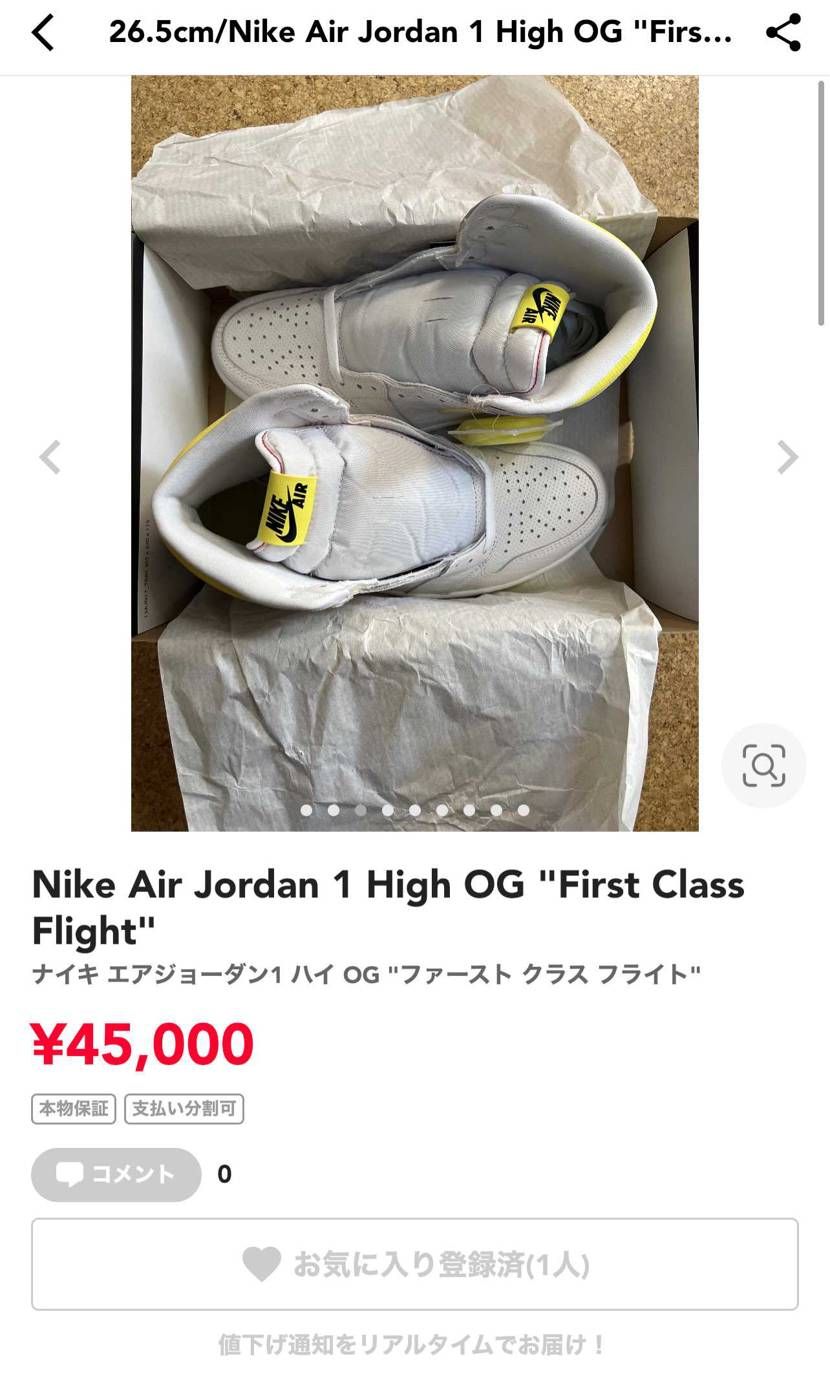
Task: Share this Air Jordan 1 listing
Action: pyautogui.click(x=784, y=33)
